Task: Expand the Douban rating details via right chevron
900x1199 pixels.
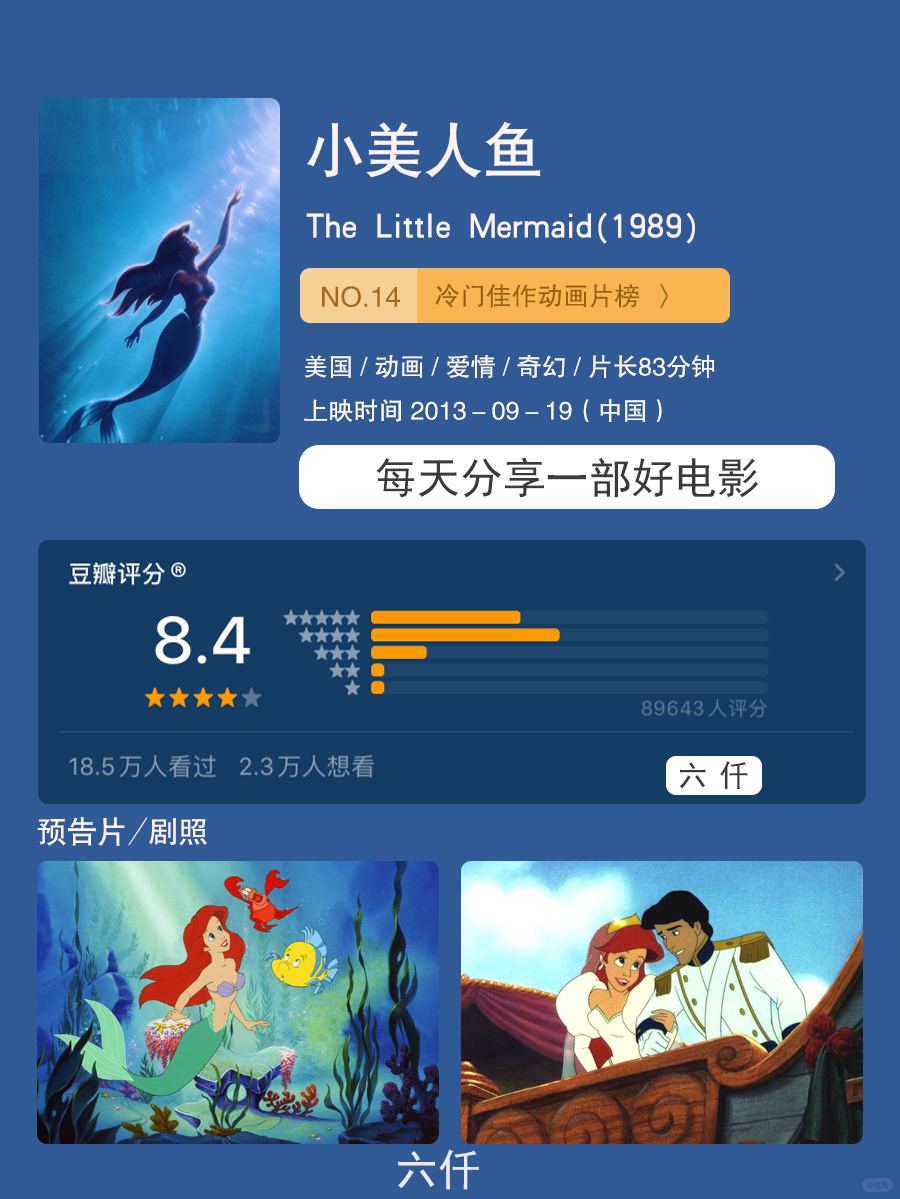Action: 840,572
